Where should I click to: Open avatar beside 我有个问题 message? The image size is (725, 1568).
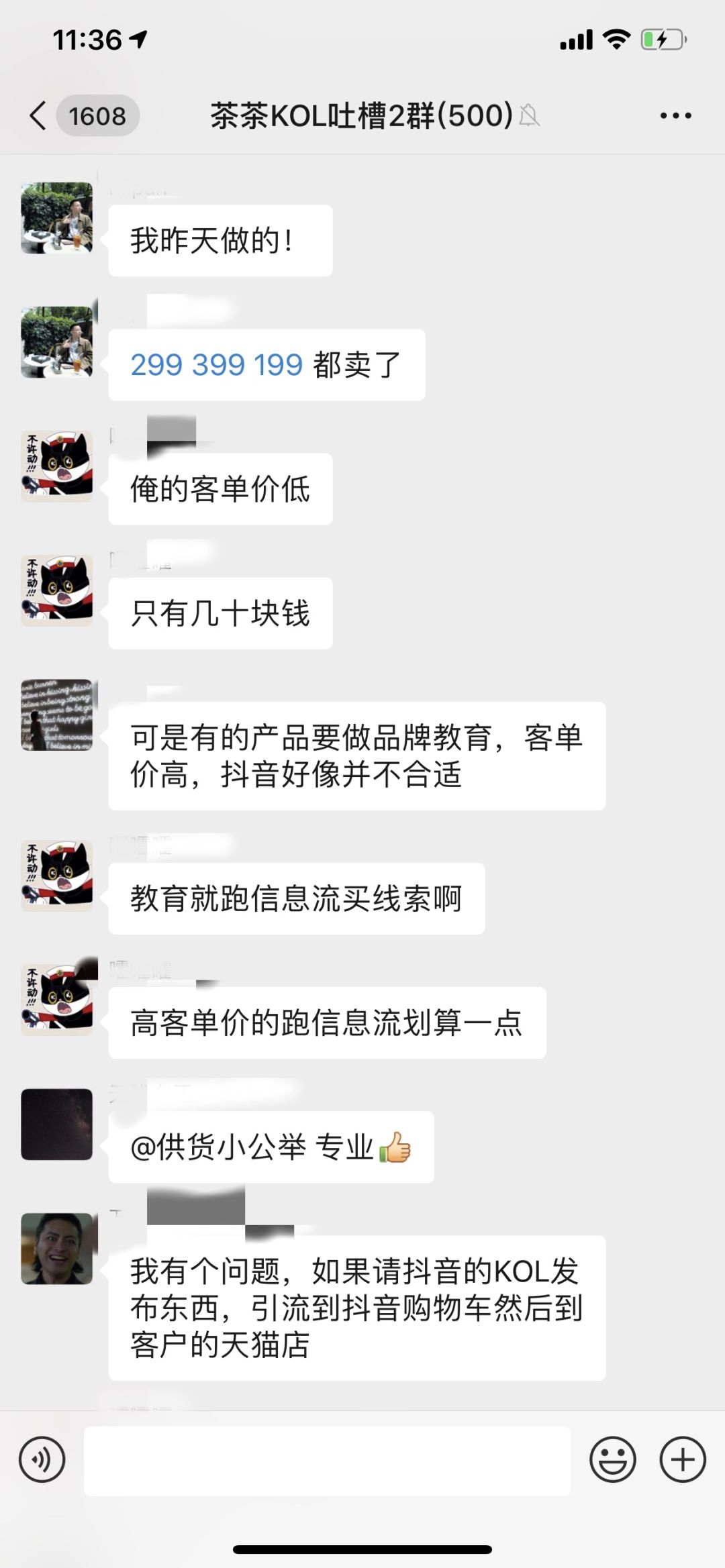57,1249
